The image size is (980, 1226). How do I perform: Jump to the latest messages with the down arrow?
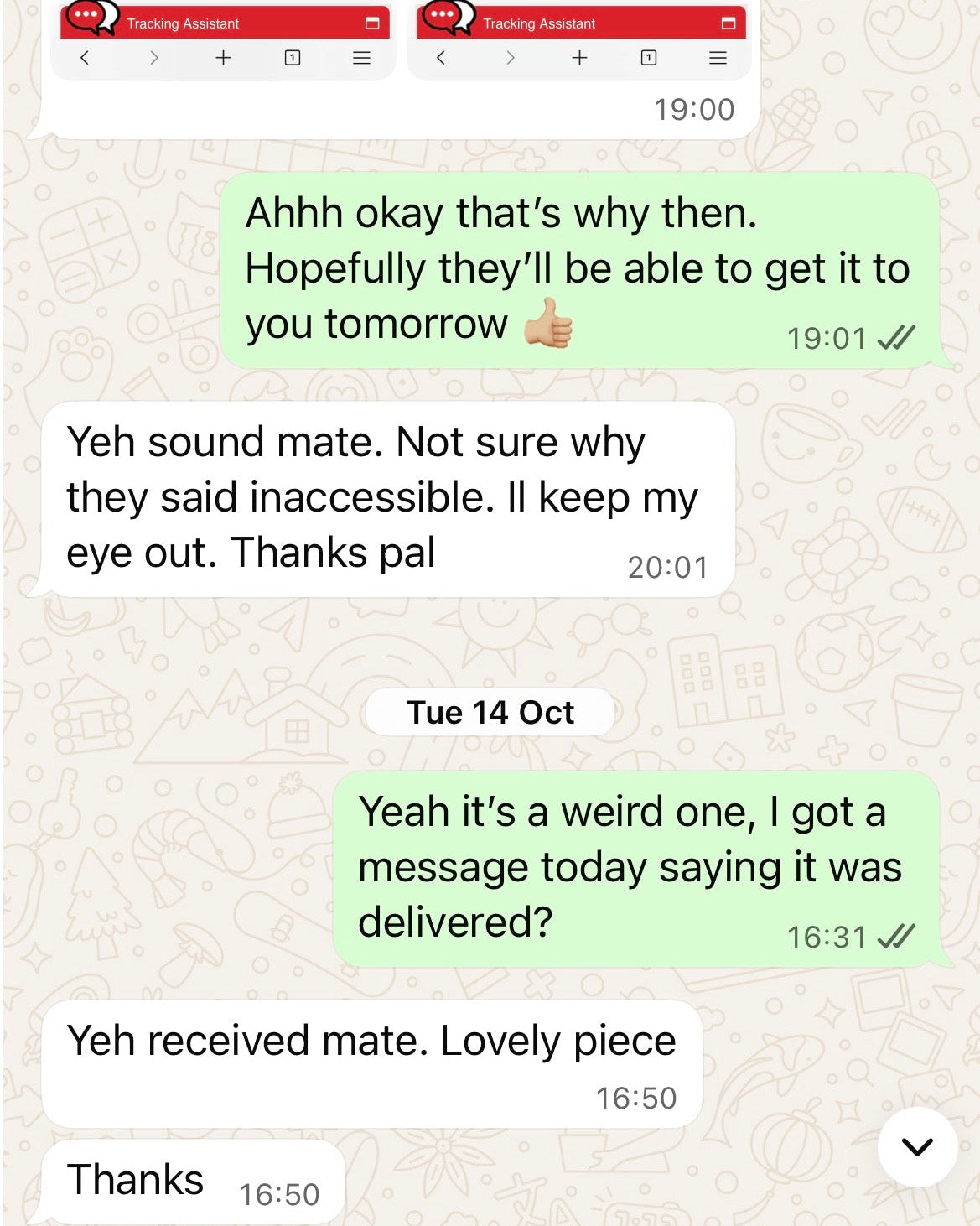click(917, 1146)
